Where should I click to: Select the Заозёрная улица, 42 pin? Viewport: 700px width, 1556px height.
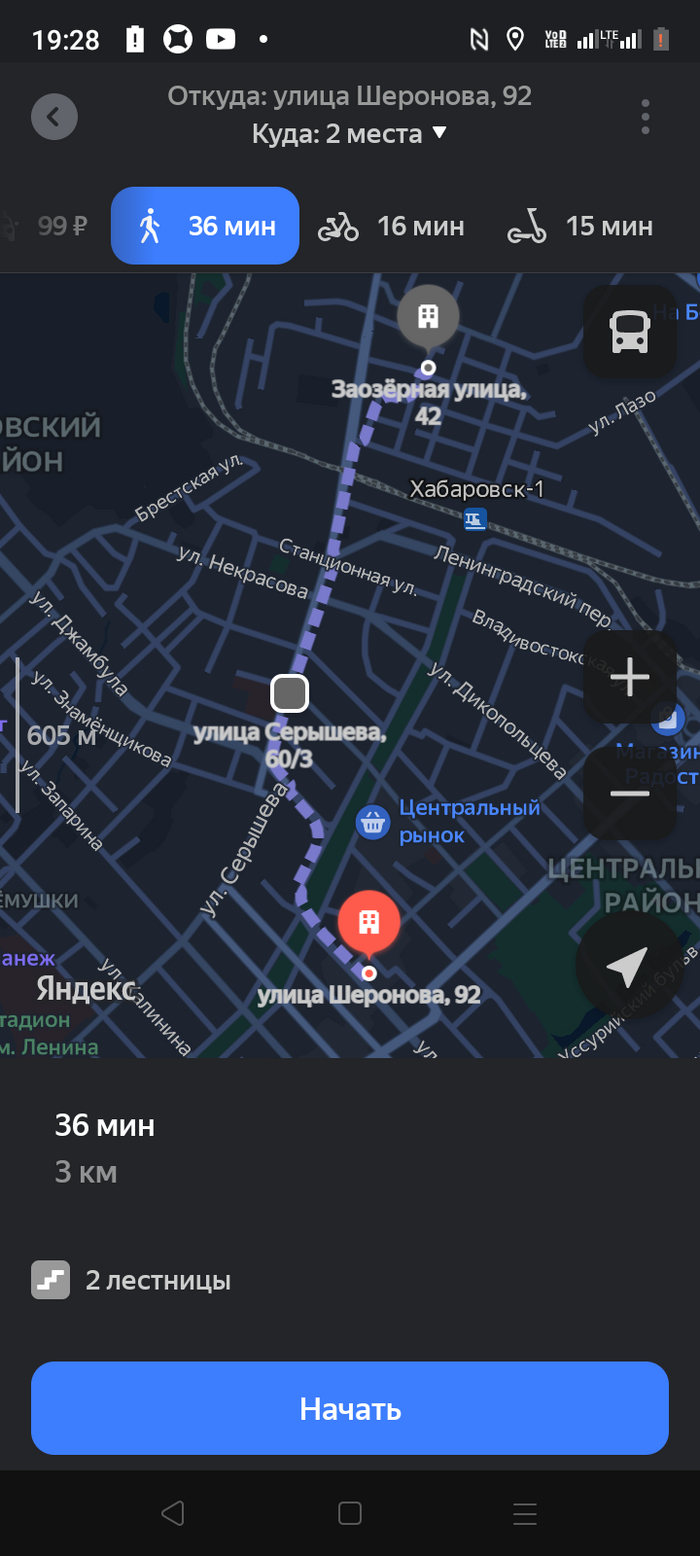click(428, 318)
